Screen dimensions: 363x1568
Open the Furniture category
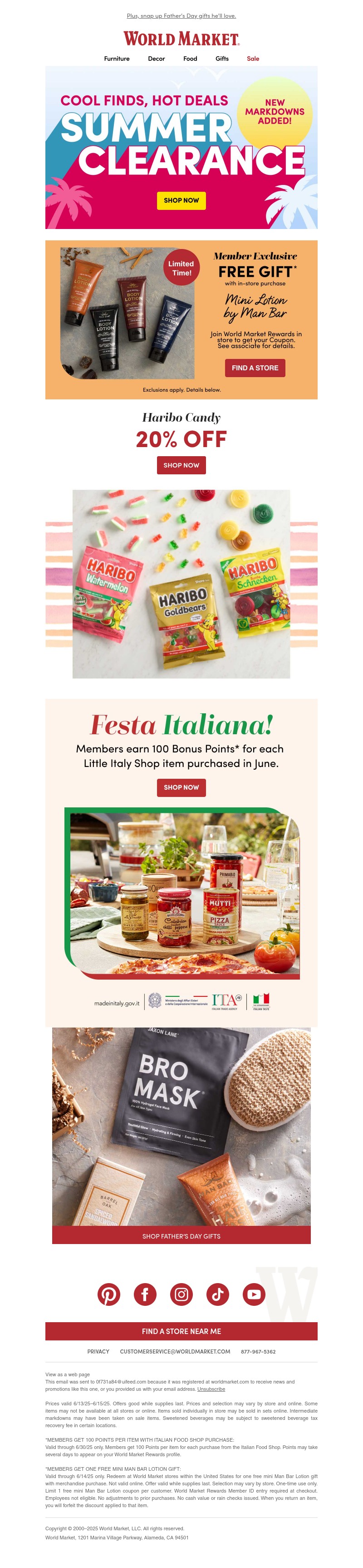coord(117,59)
